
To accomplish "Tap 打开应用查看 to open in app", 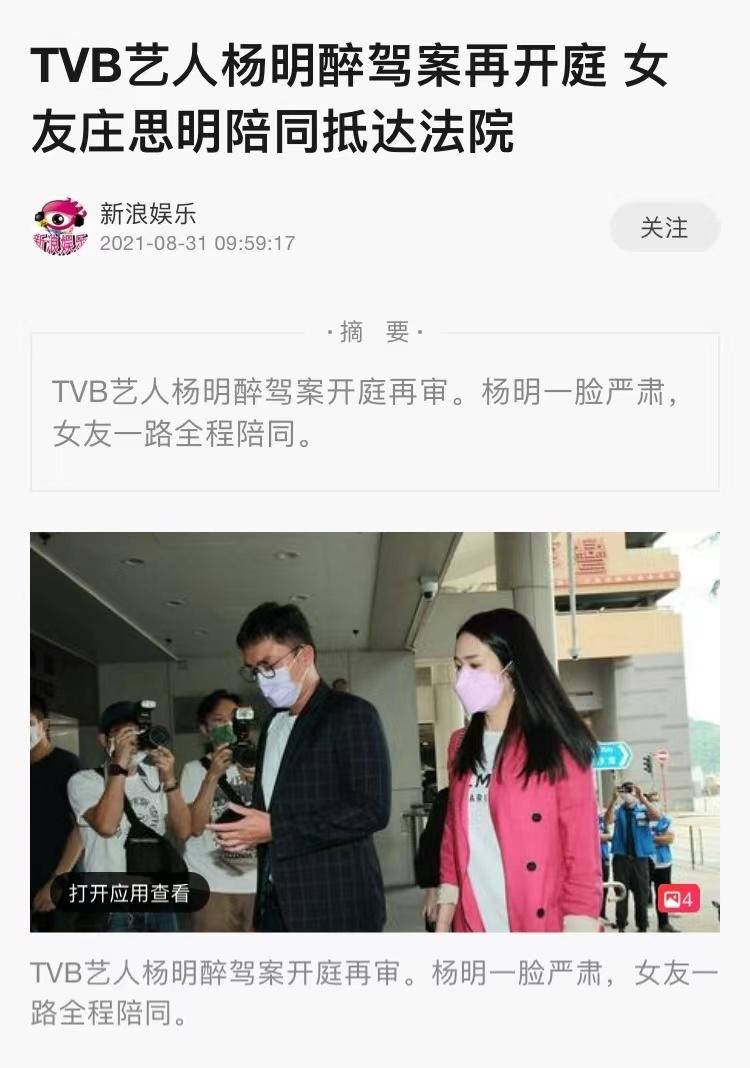I will (129, 893).
